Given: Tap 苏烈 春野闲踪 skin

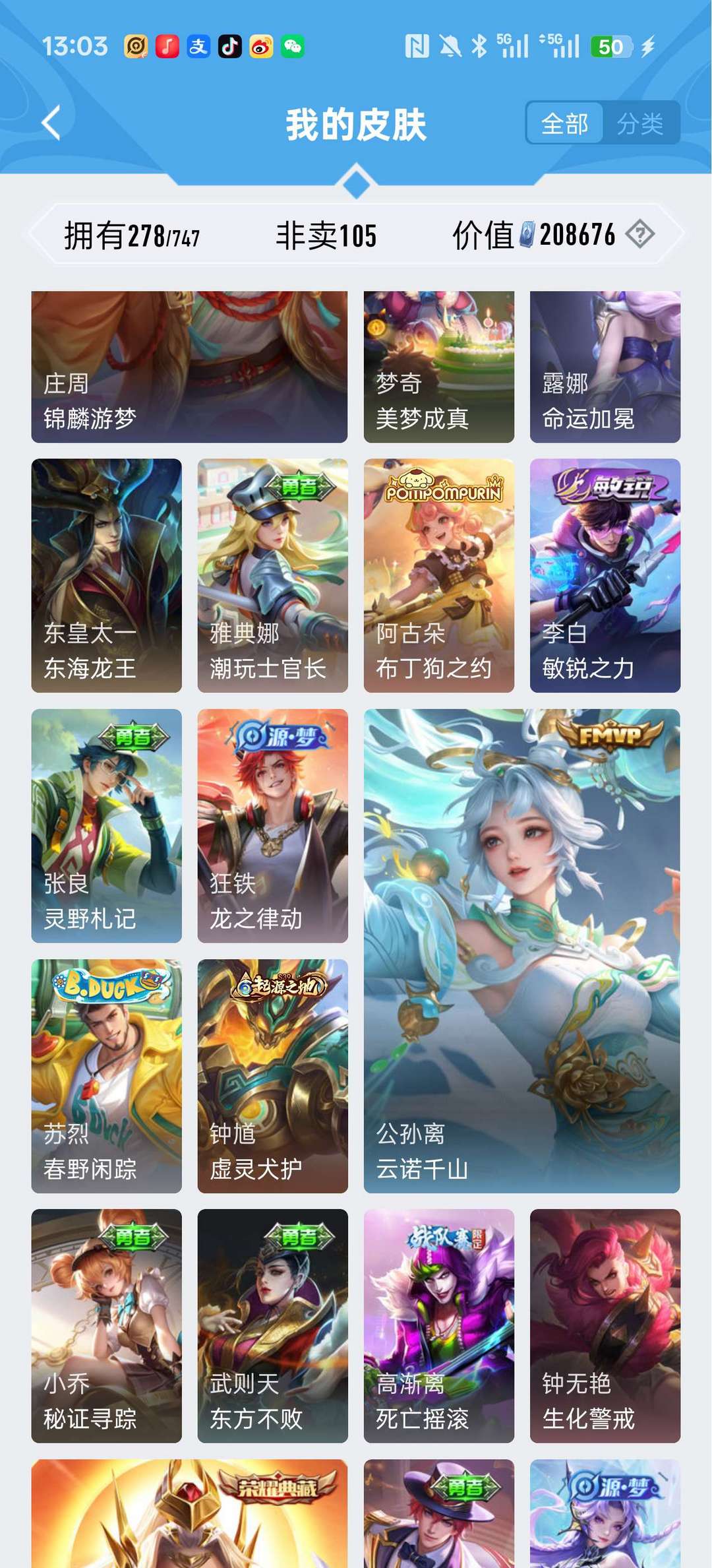Looking at the screenshot, I should tap(106, 1075).
